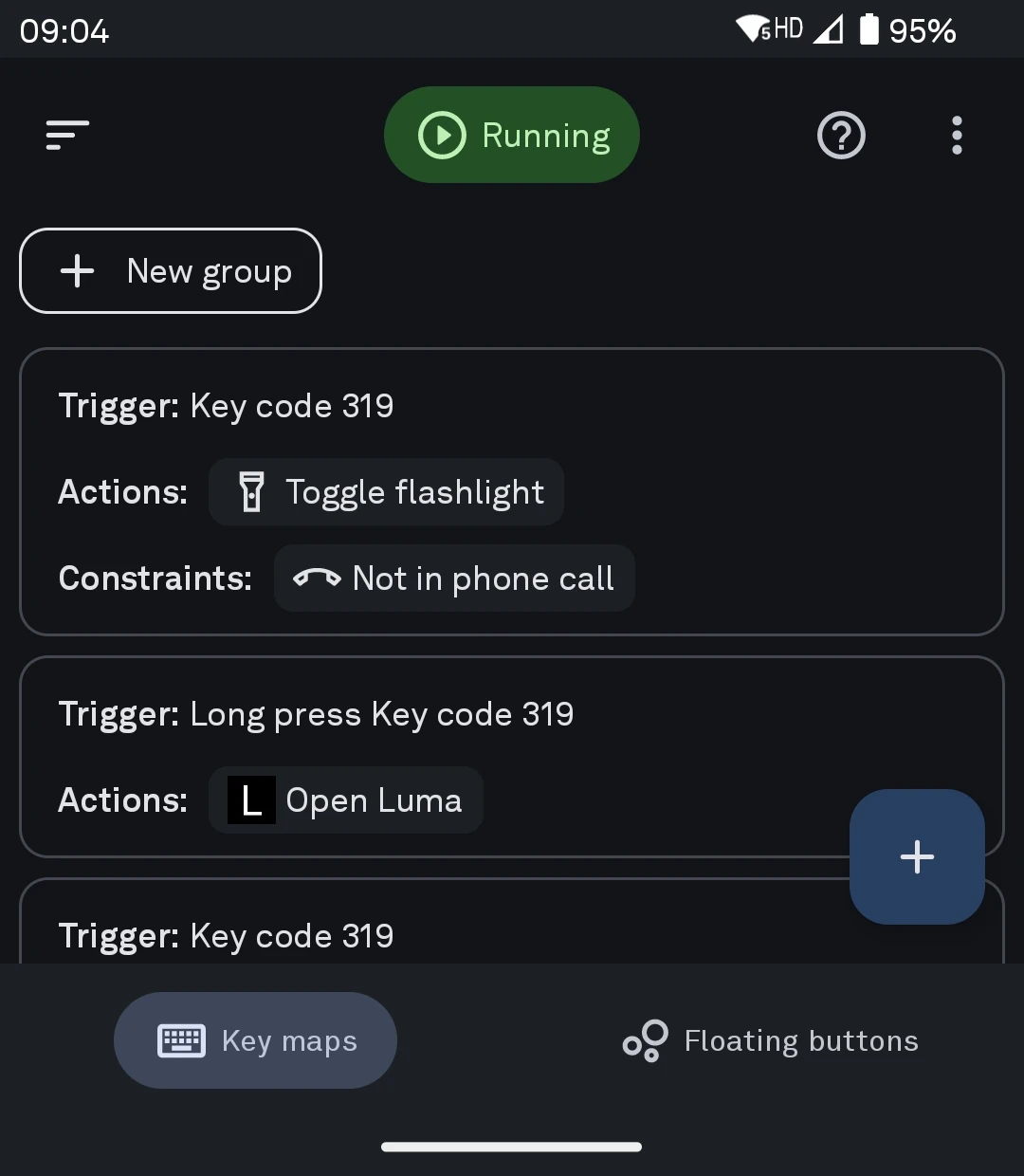The height and width of the screenshot is (1176, 1024).
Task: Open the Toggle flashlight key map card
Action: coord(512,491)
